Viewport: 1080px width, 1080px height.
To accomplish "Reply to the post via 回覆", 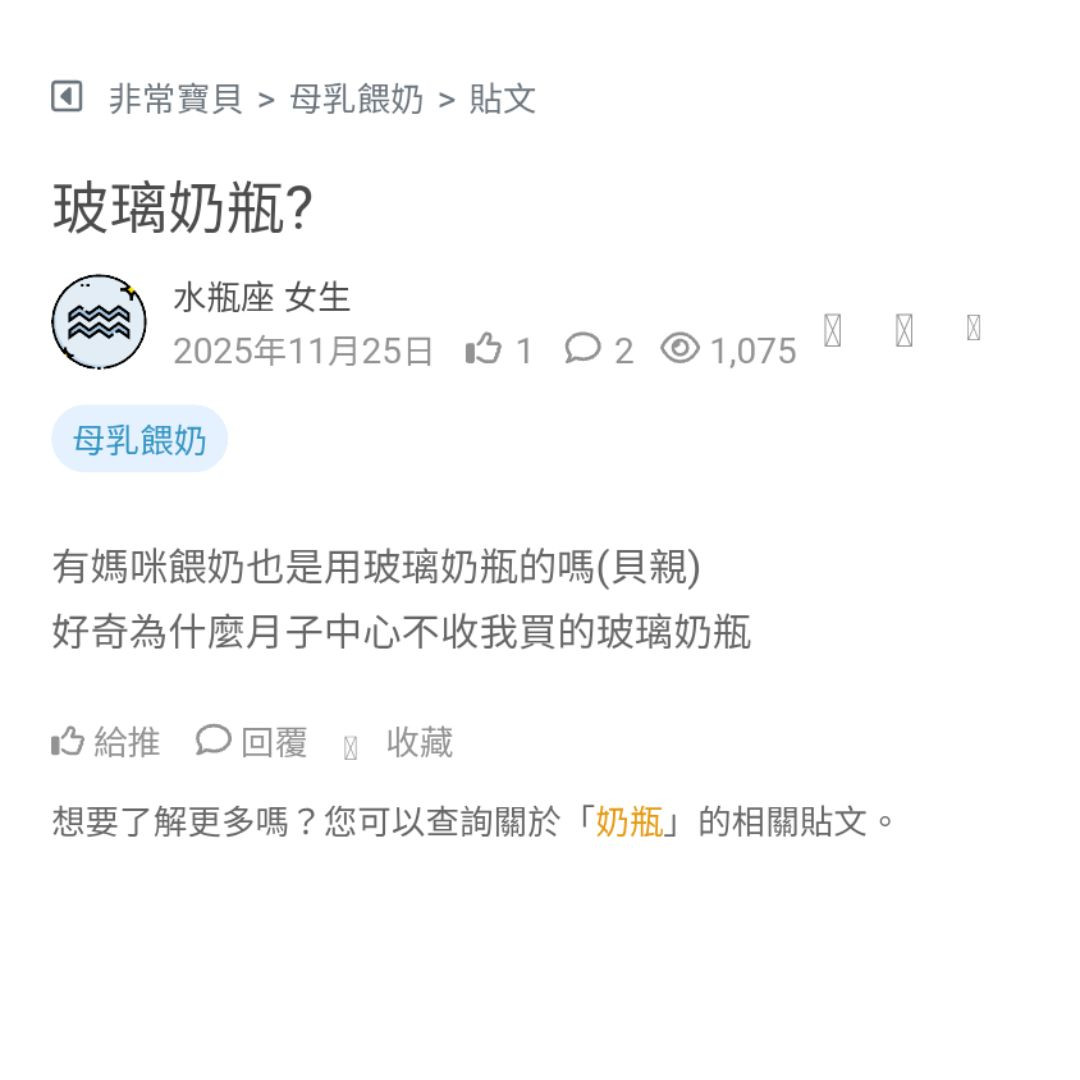I will [x=252, y=742].
